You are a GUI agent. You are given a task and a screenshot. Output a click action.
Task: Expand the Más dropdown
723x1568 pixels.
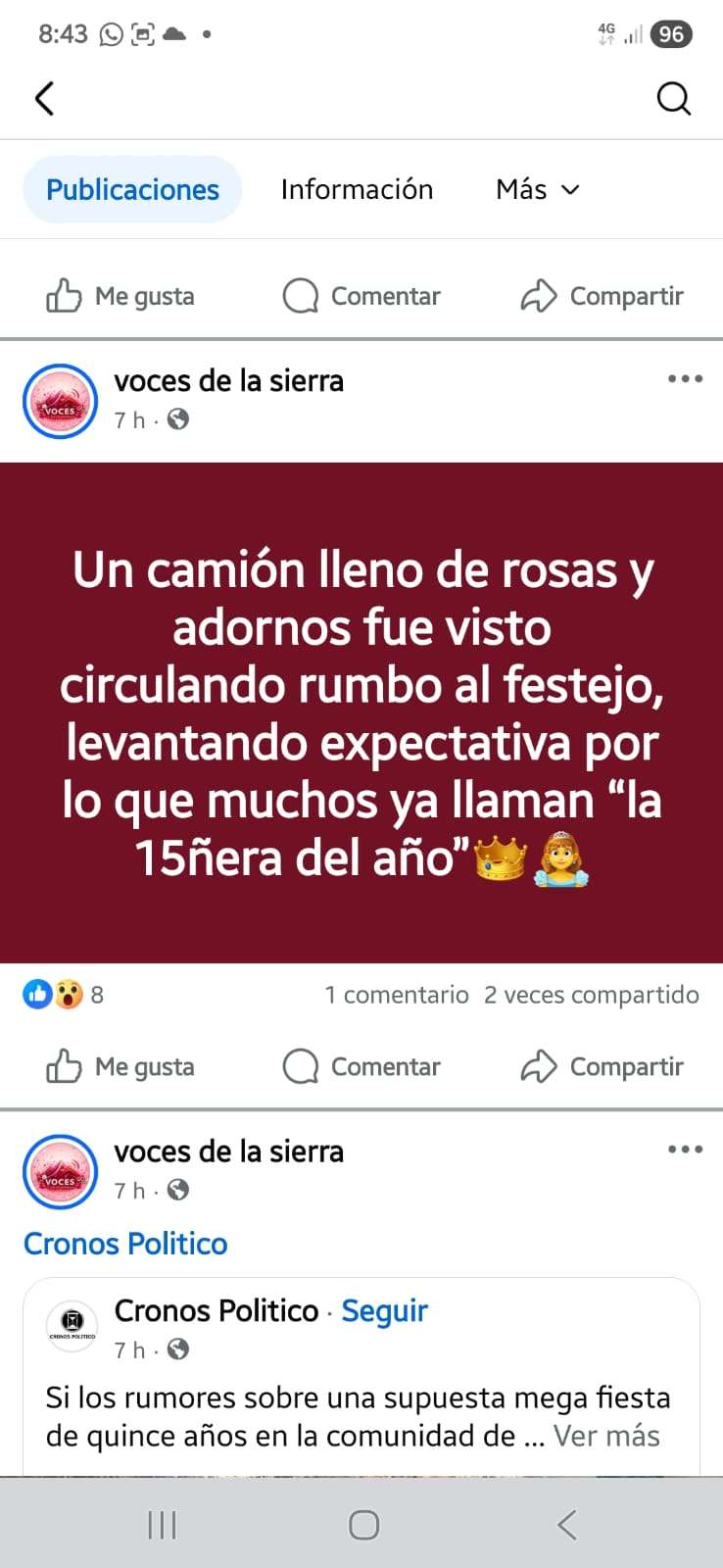point(538,189)
